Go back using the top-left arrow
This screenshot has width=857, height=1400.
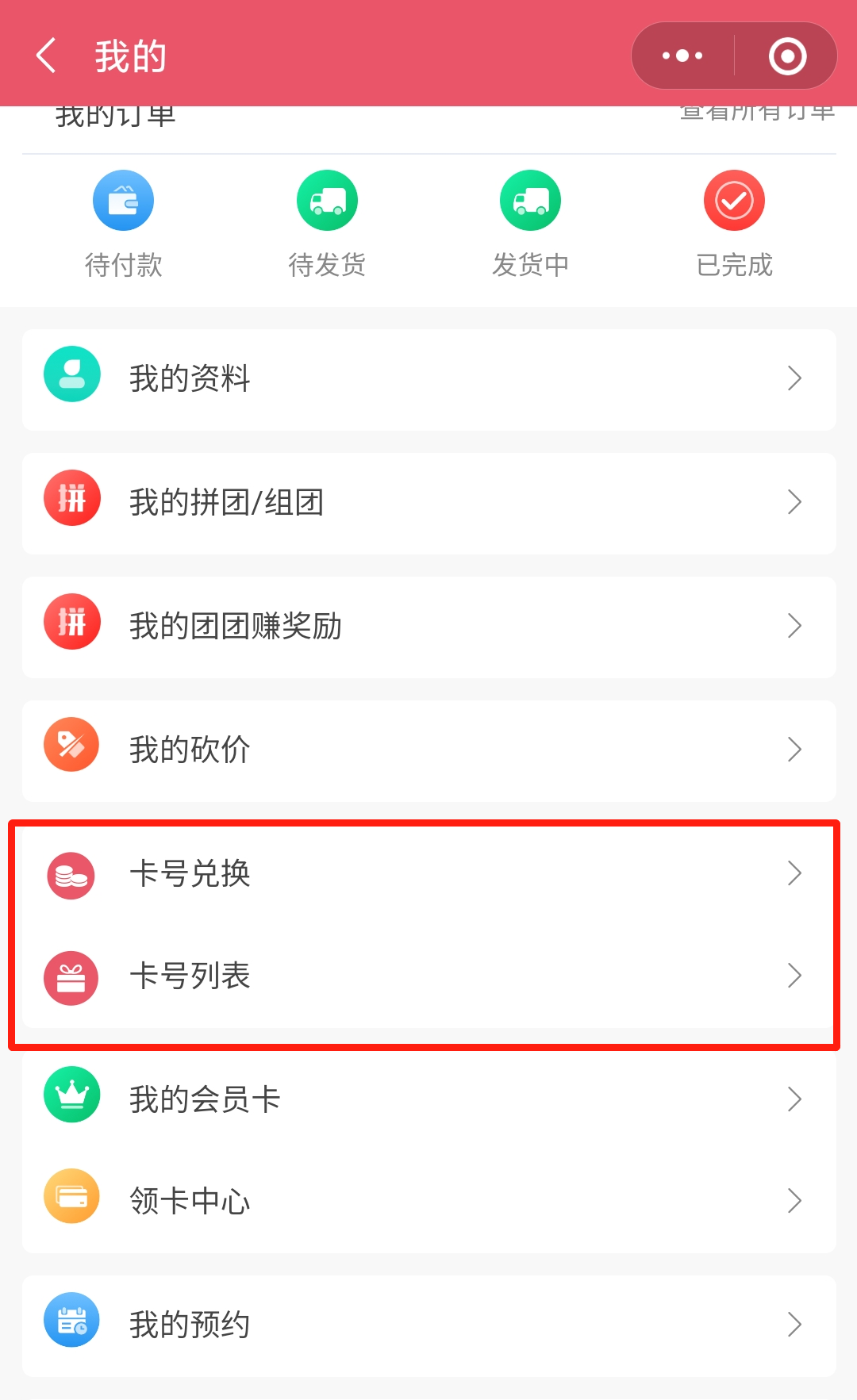[47, 56]
